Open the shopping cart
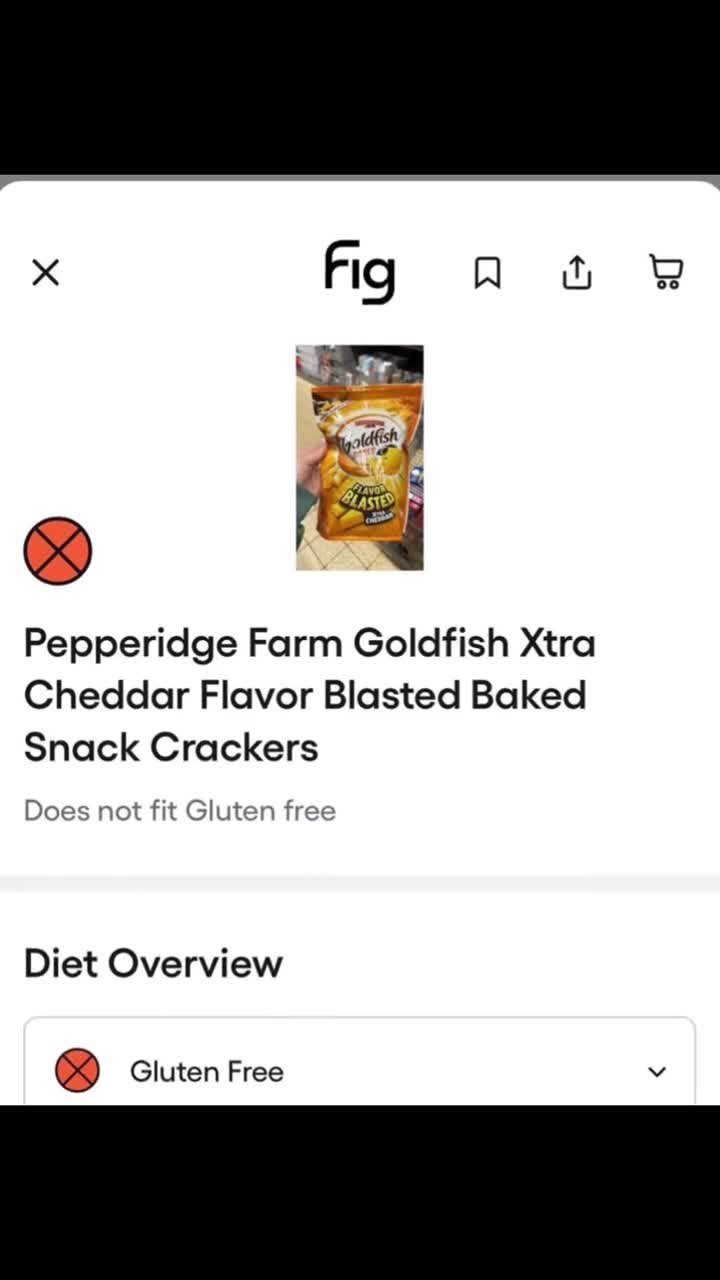The height and width of the screenshot is (1280, 720). (666, 272)
